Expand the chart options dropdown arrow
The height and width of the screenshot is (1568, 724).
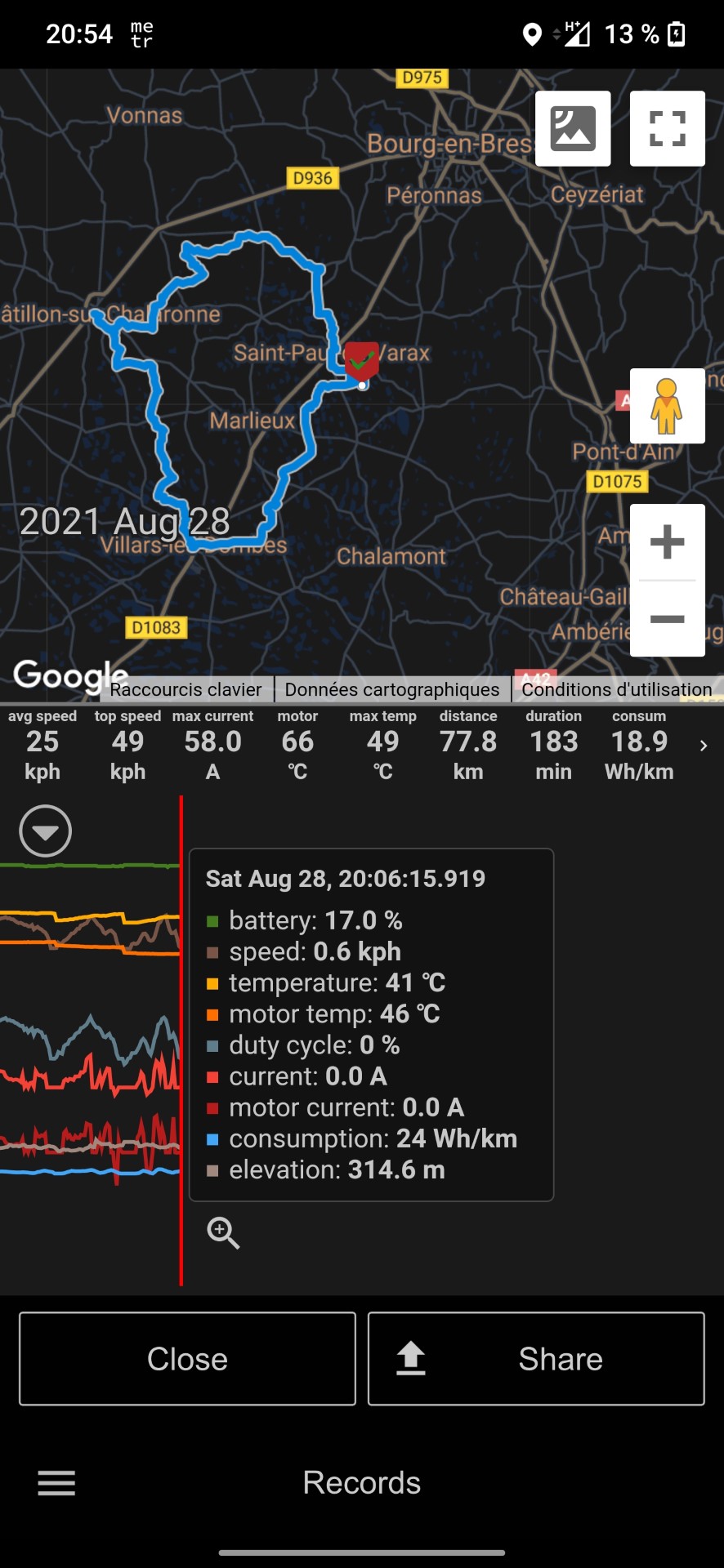click(x=46, y=831)
